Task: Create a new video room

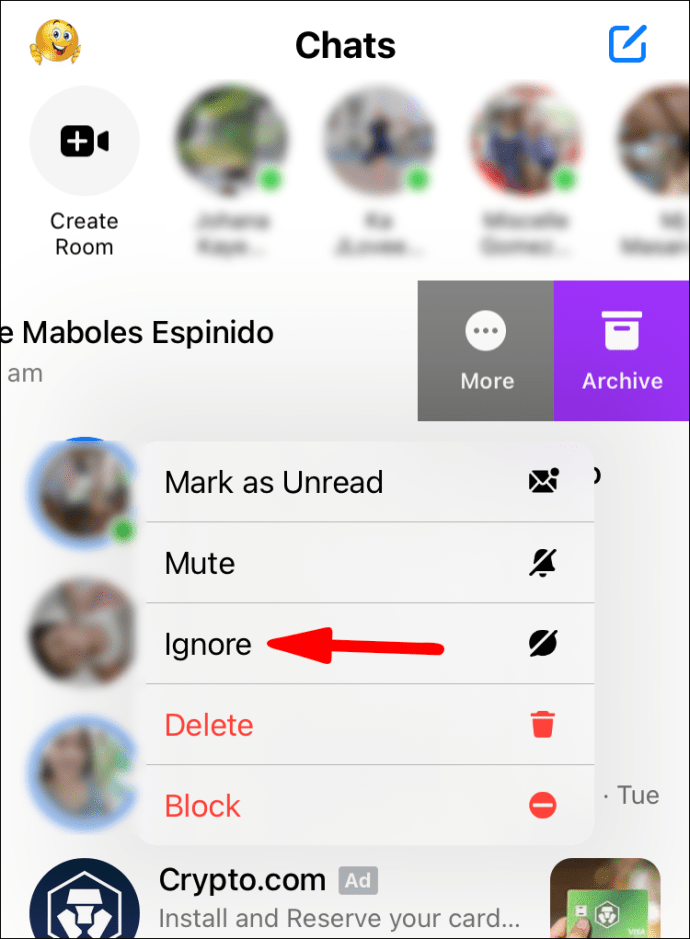Action: tap(84, 142)
